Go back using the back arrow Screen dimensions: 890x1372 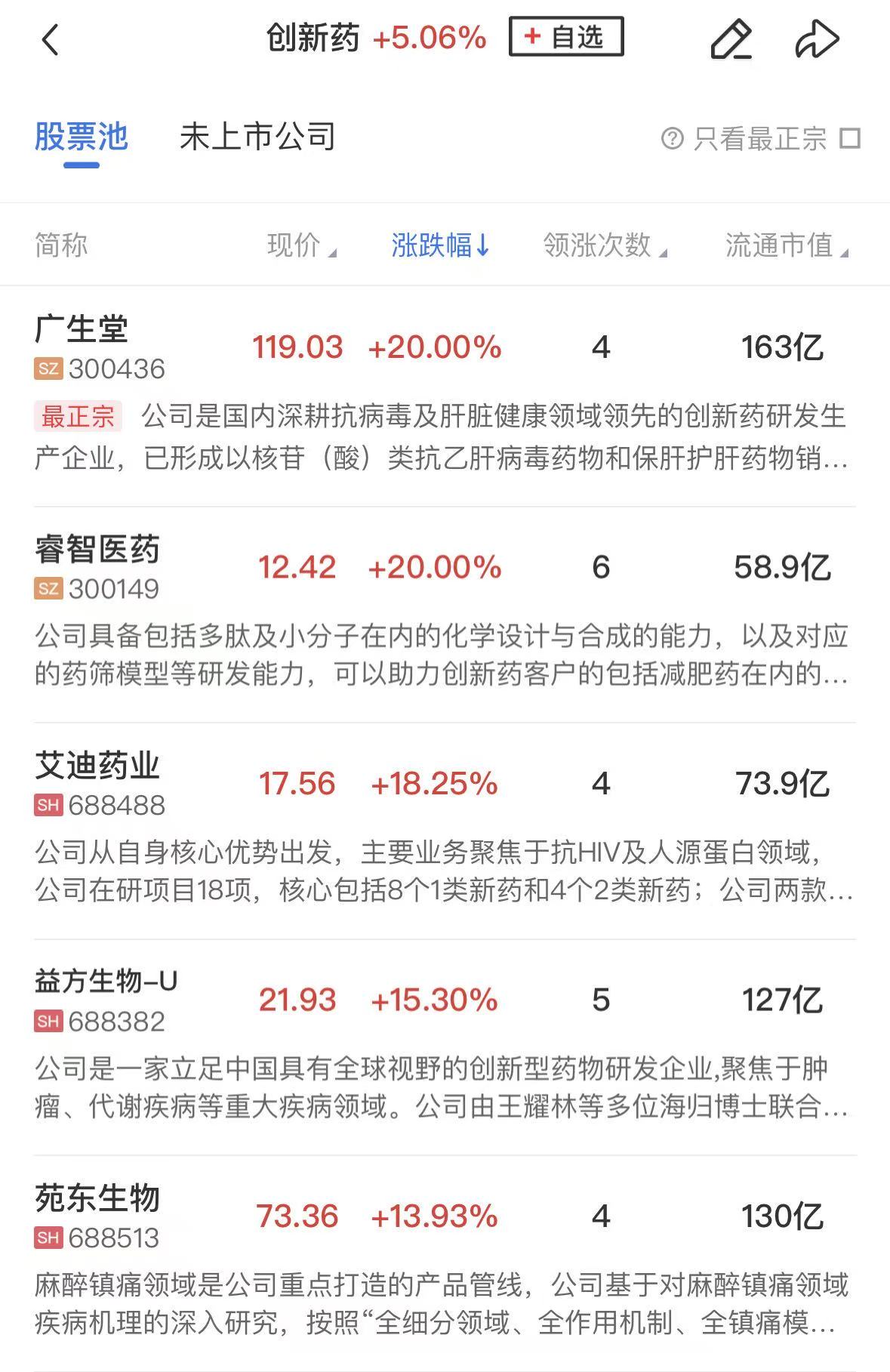click(51, 39)
